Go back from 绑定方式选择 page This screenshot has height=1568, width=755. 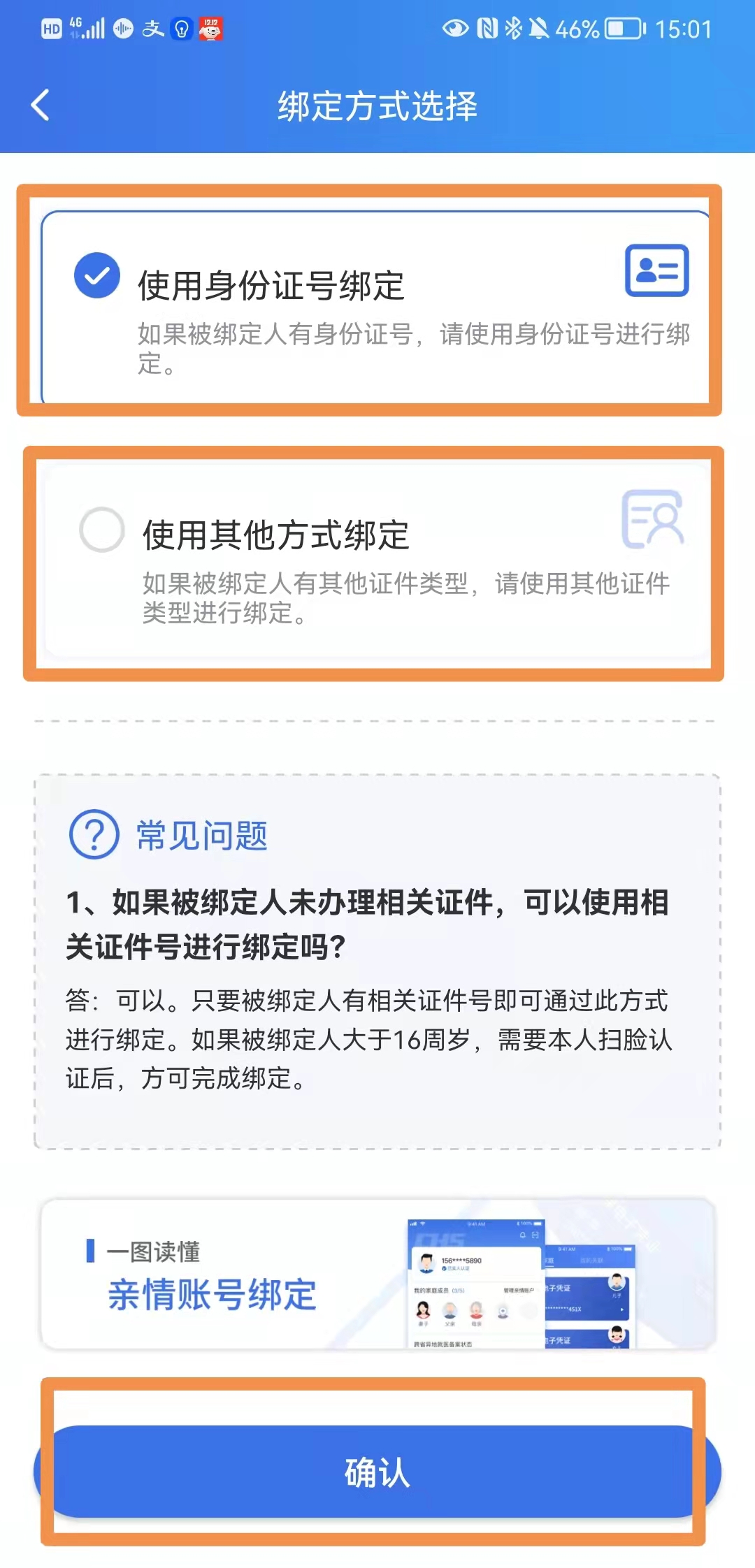click(41, 106)
